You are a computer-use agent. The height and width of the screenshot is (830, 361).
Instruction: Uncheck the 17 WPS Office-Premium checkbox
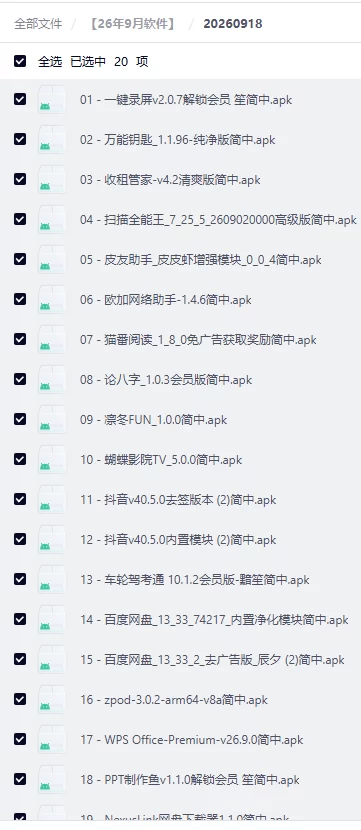coord(20,738)
